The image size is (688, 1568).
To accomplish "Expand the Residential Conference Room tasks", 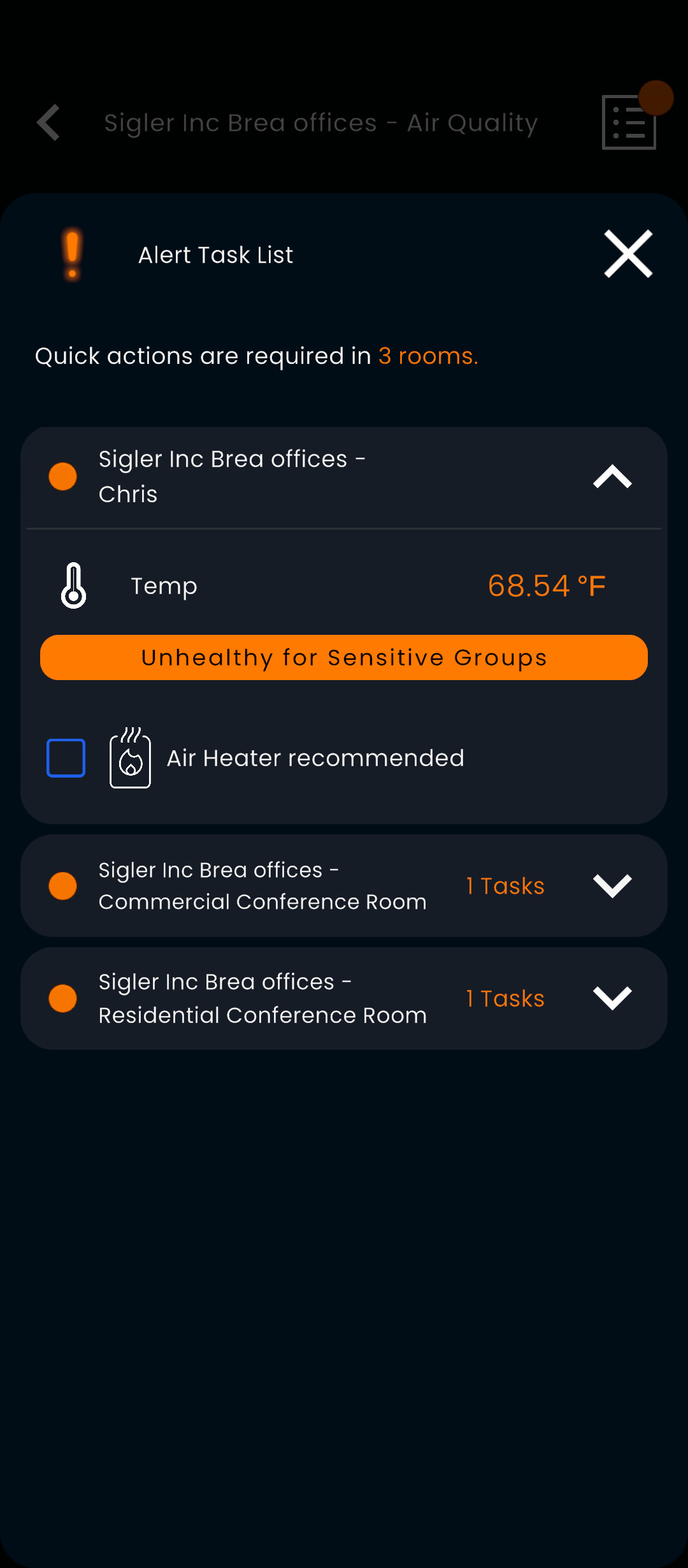I will click(x=612, y=998).
